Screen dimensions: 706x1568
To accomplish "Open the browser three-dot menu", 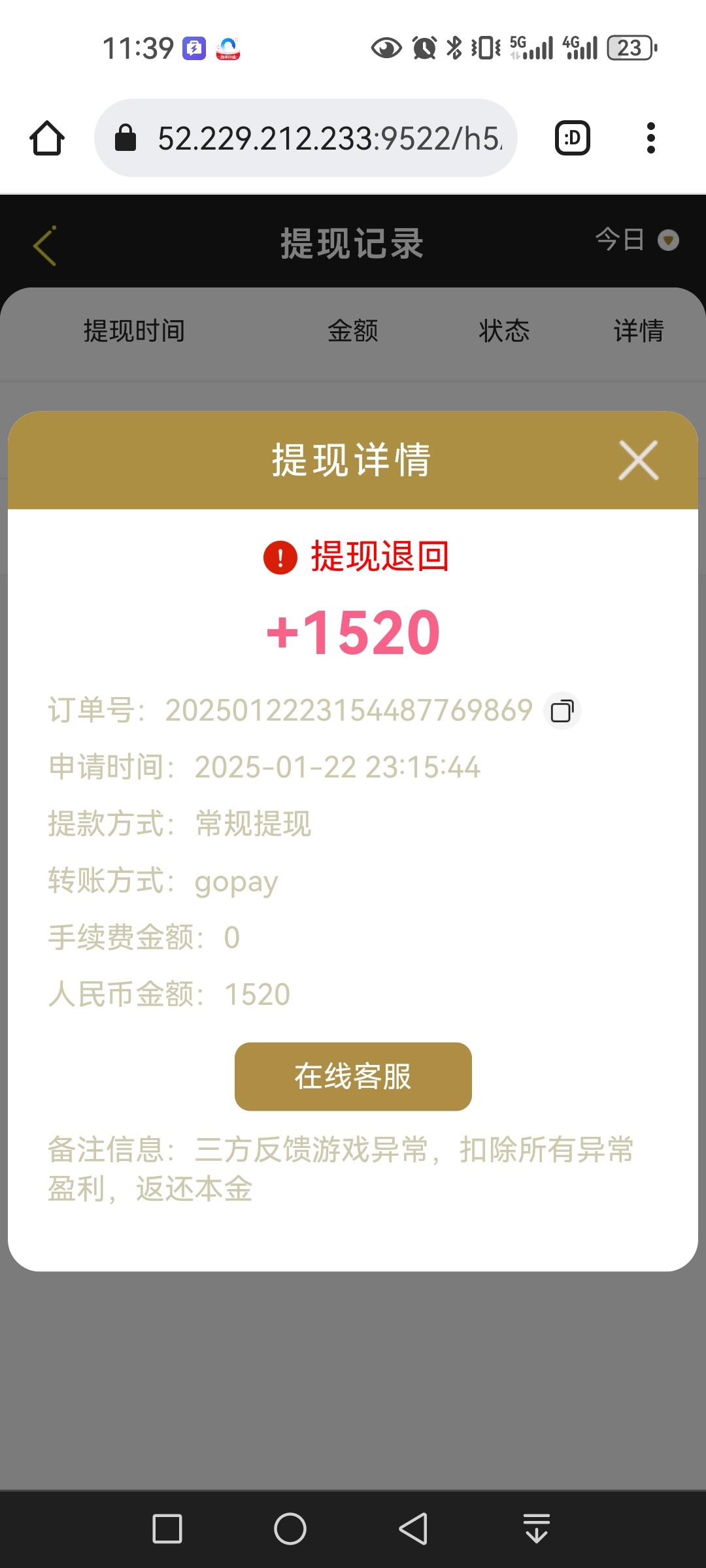I will point(651,138).
